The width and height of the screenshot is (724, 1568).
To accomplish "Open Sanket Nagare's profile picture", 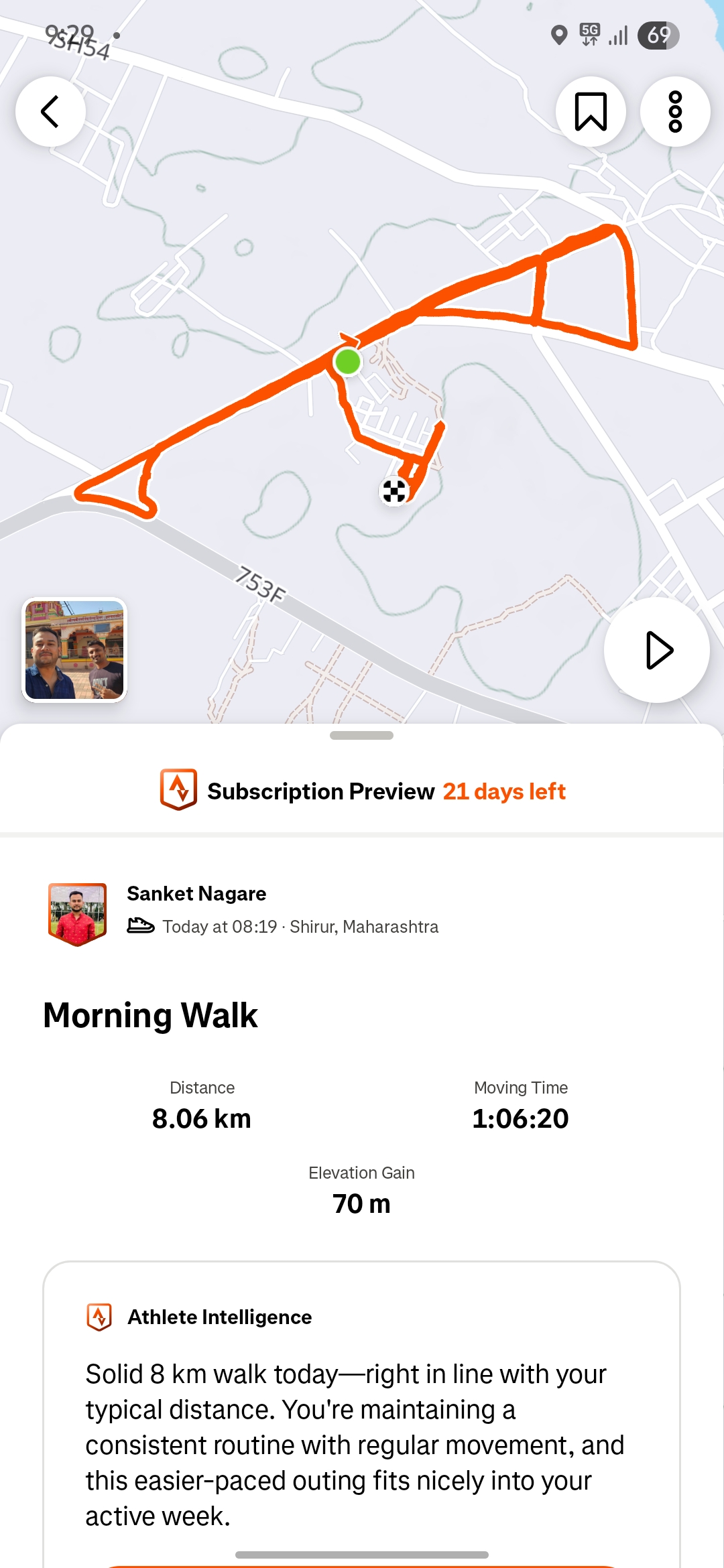I will (78, 913).
